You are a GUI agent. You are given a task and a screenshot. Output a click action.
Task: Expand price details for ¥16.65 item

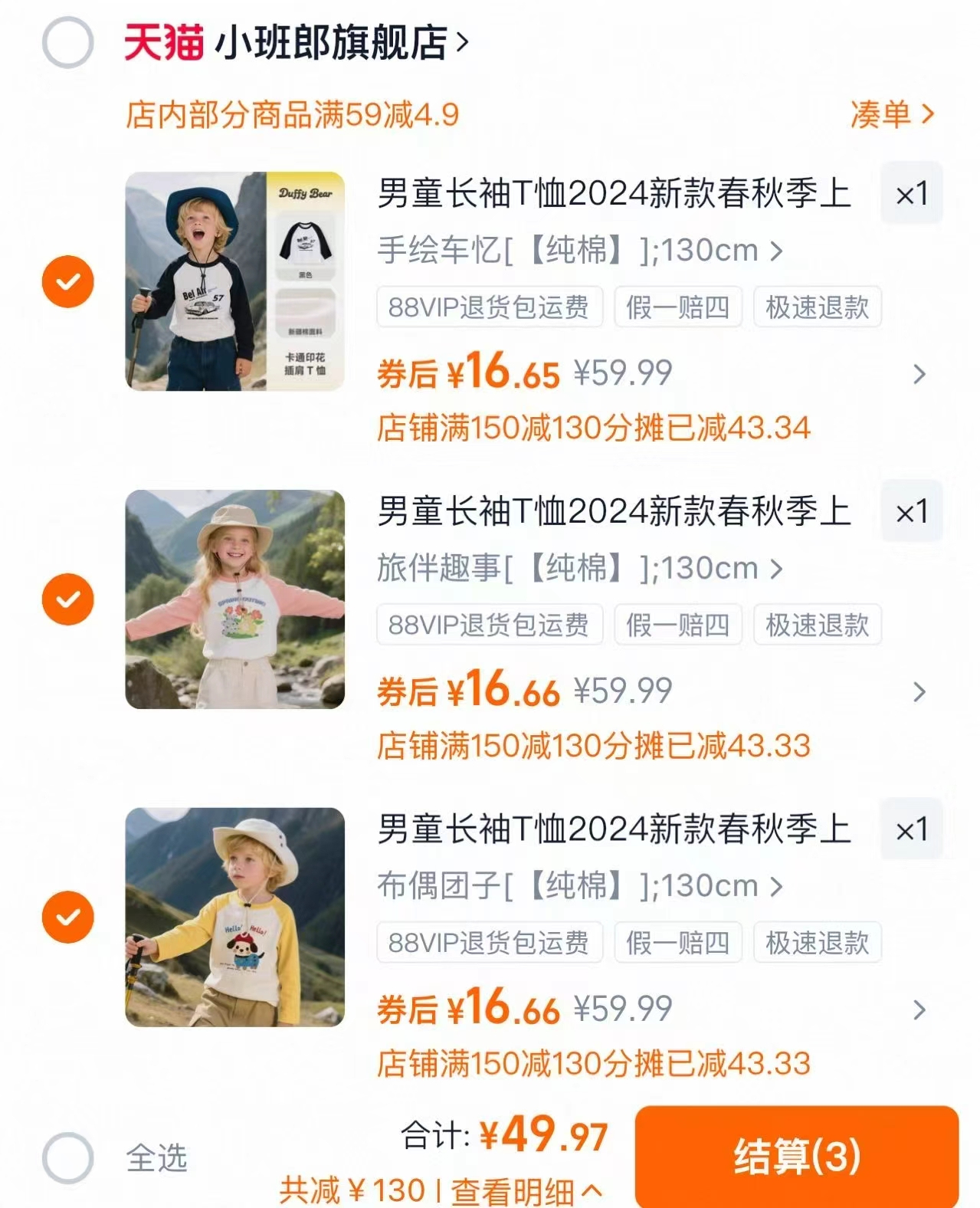coord(919,374)
